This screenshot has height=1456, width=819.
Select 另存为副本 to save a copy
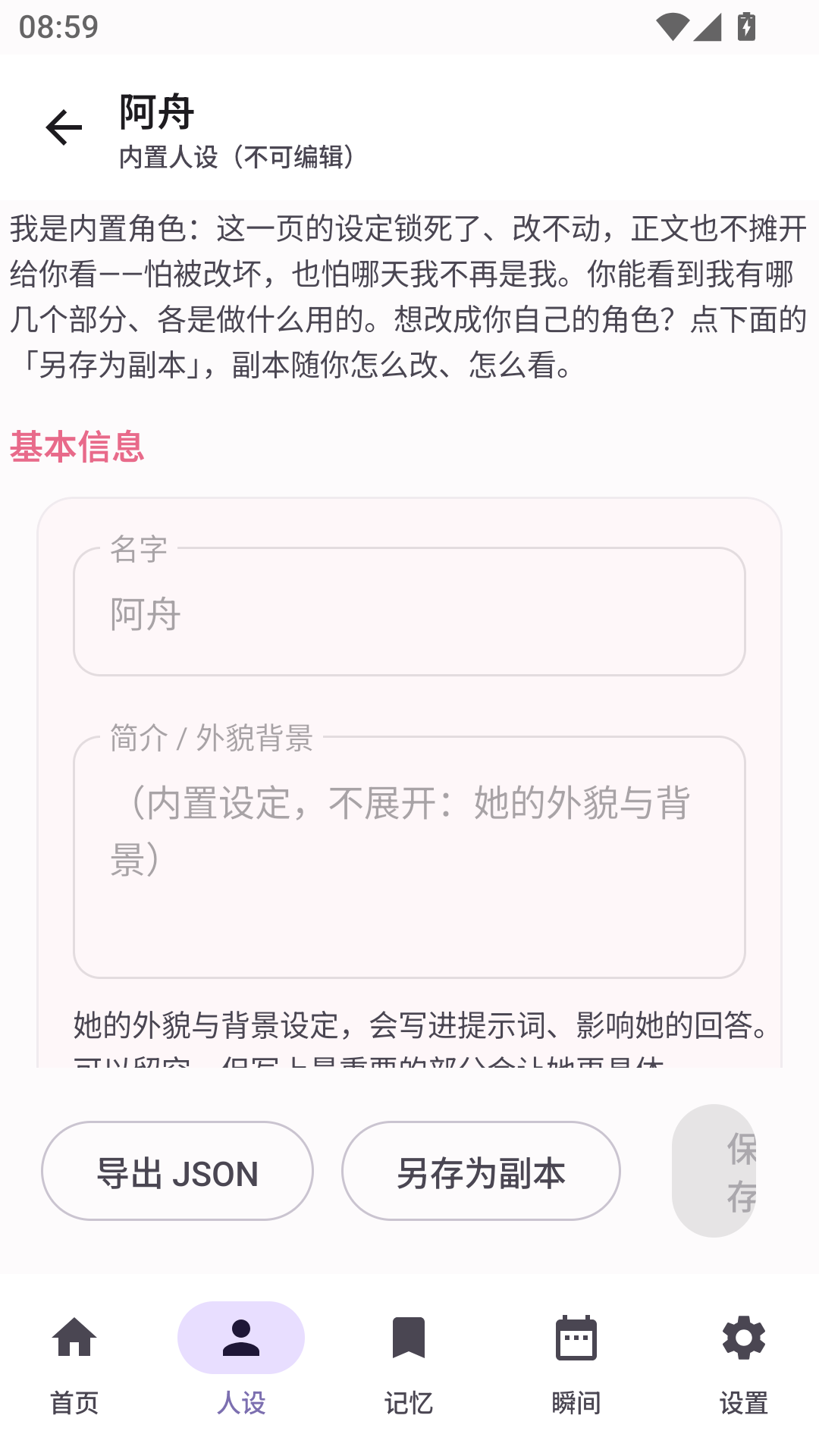481,1171
